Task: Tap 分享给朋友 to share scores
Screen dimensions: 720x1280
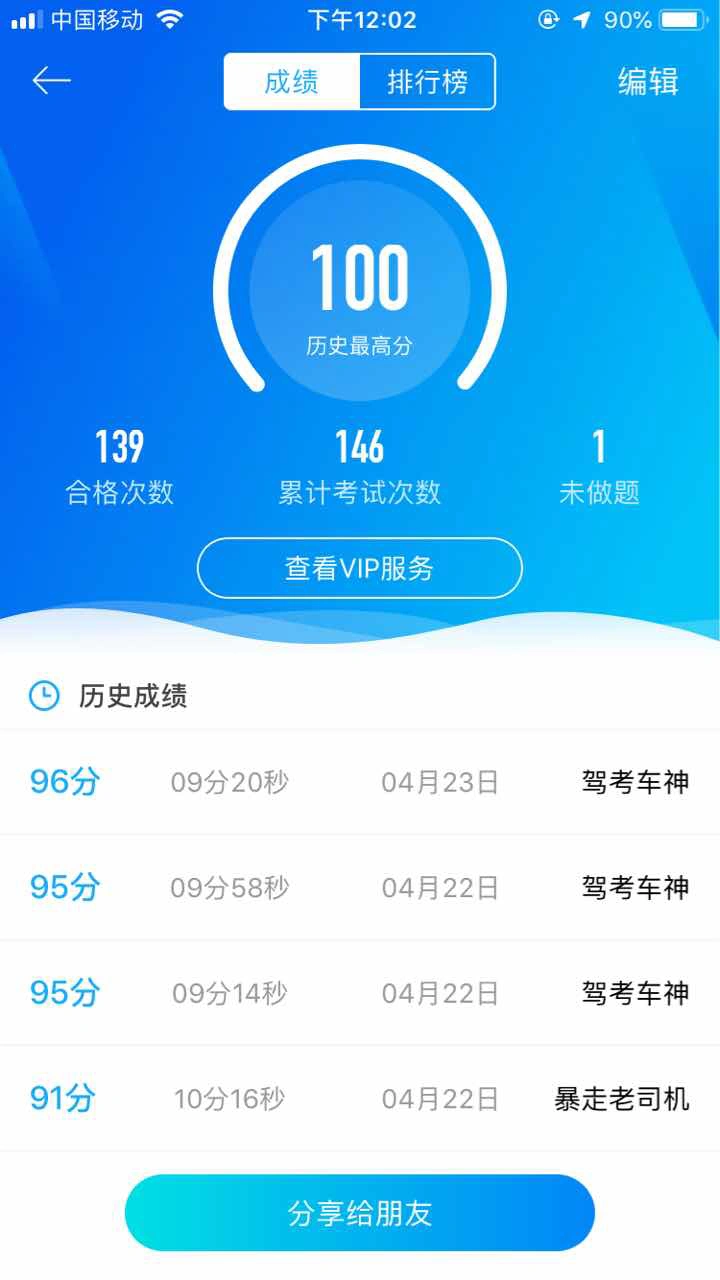Action: pyautogui.click(x=360, y=1213)
